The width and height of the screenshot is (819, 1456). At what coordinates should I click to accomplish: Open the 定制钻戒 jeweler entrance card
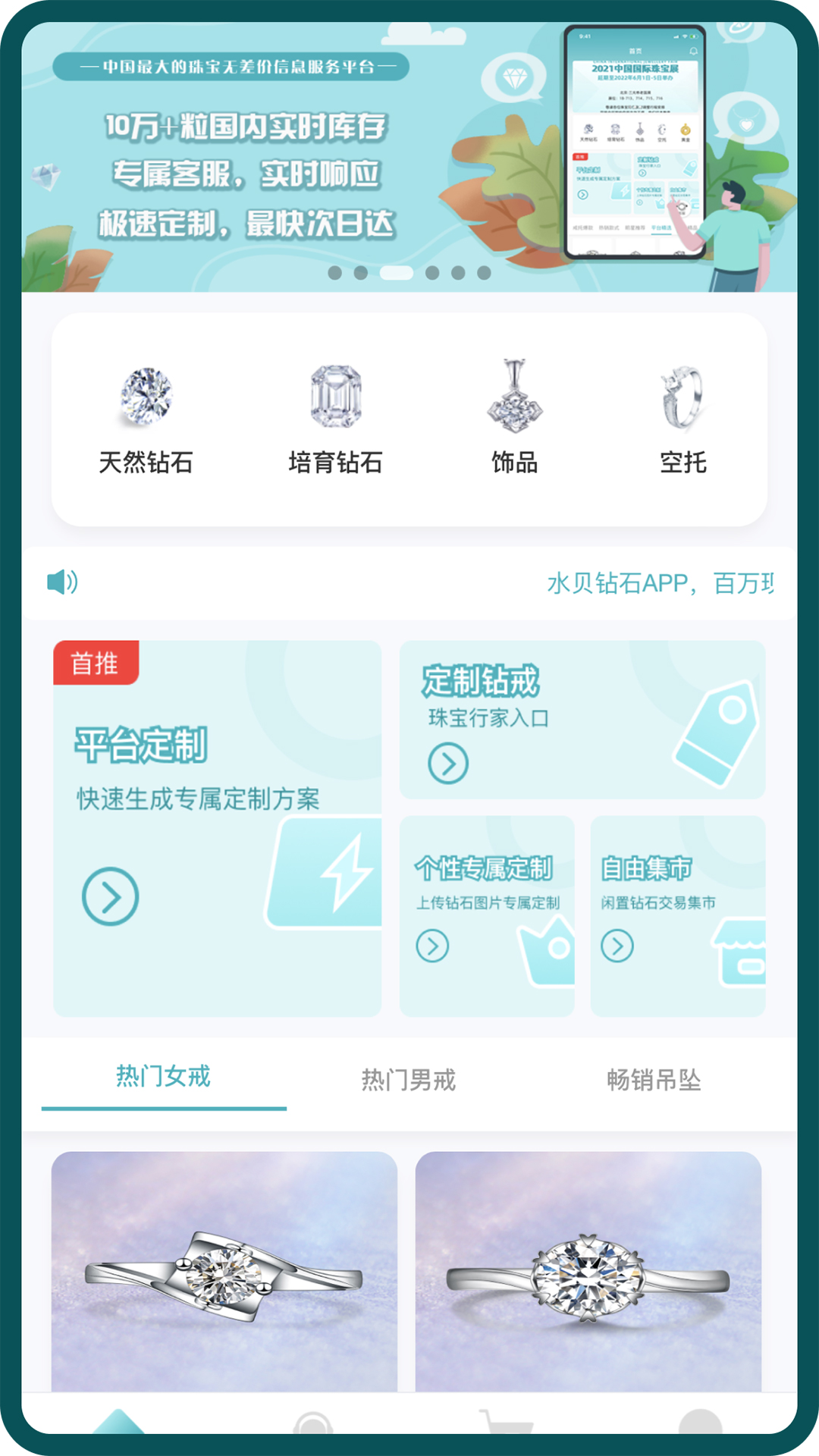click(x=582, y=720)
